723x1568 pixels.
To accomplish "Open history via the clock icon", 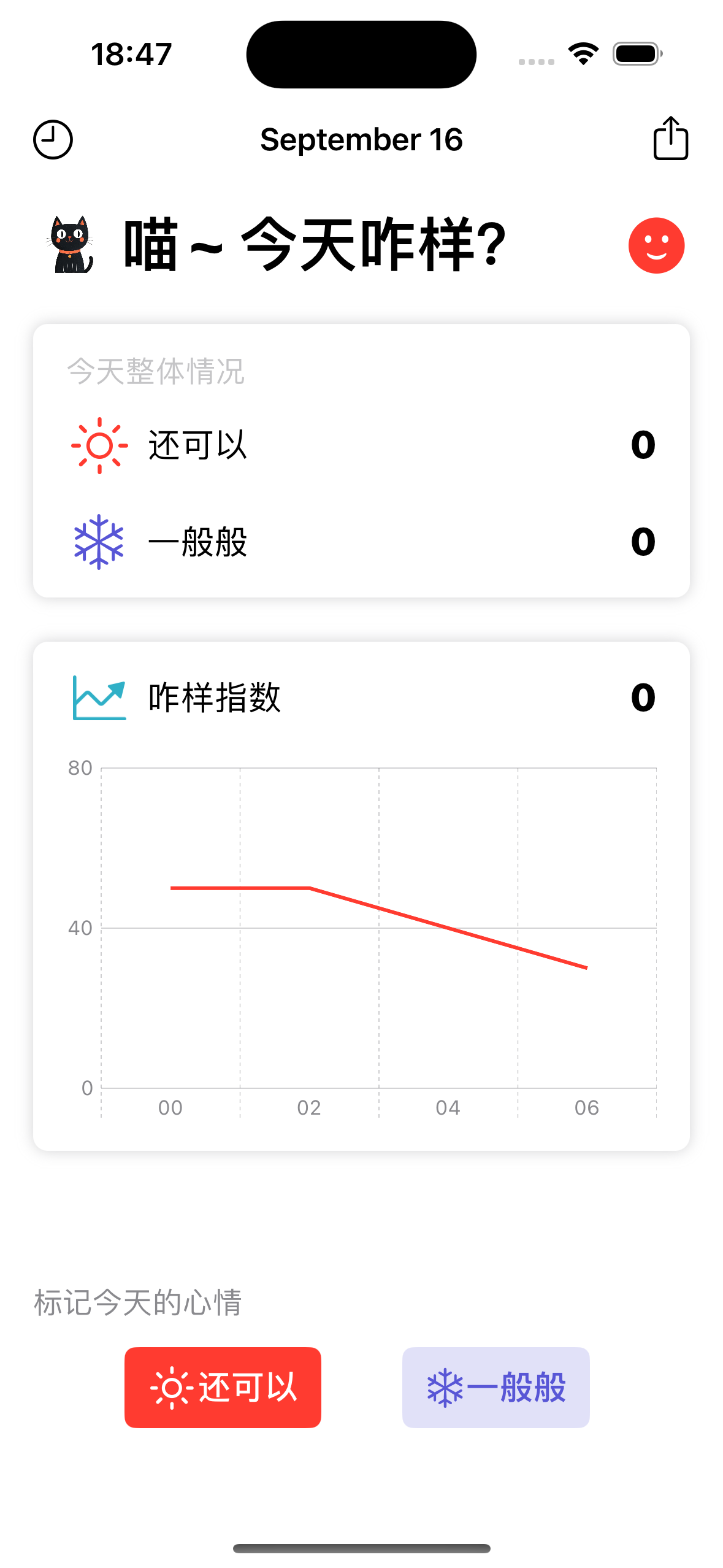I will (x=52, y=139).
